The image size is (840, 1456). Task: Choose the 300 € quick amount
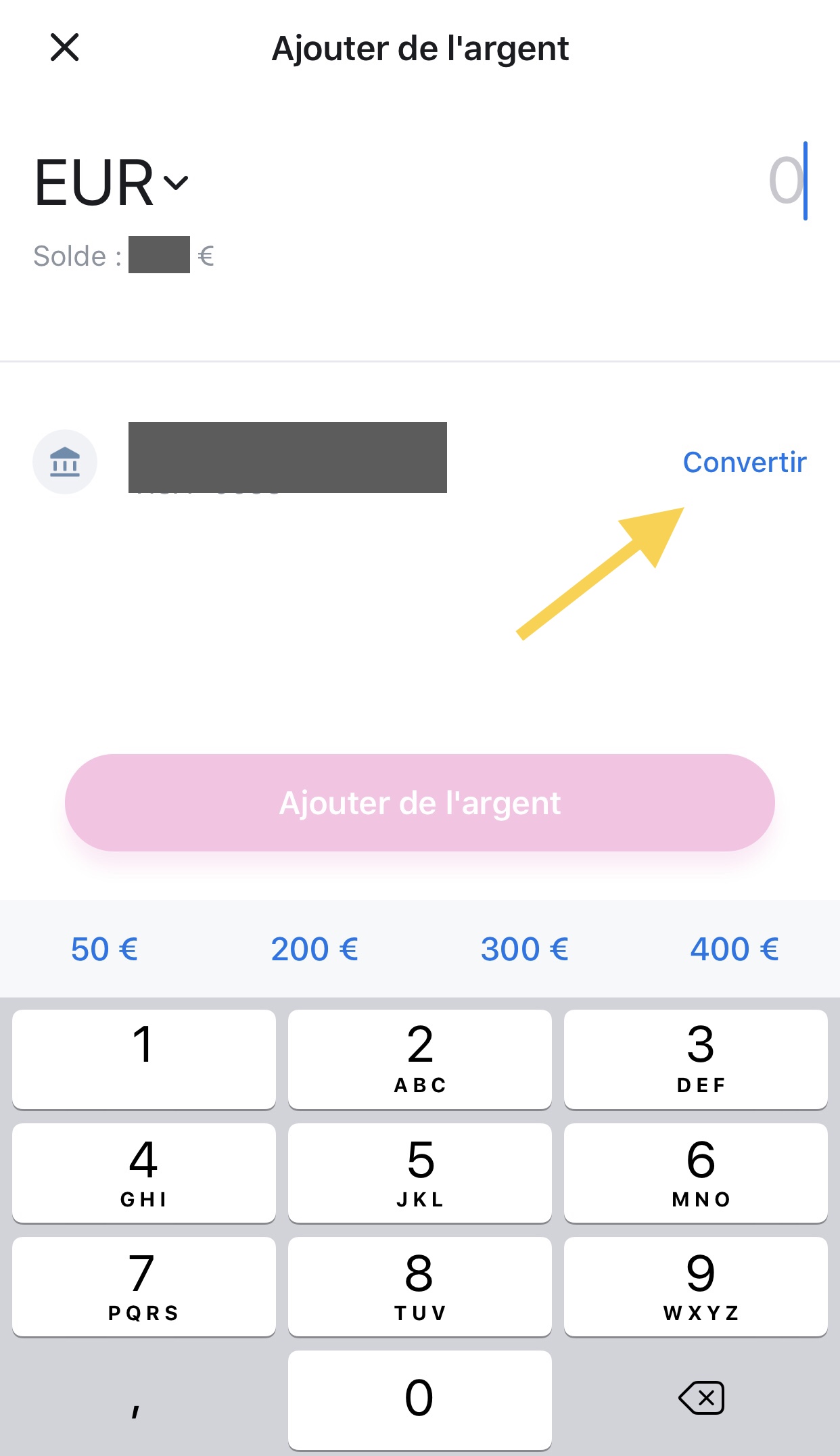pos(524,949)
